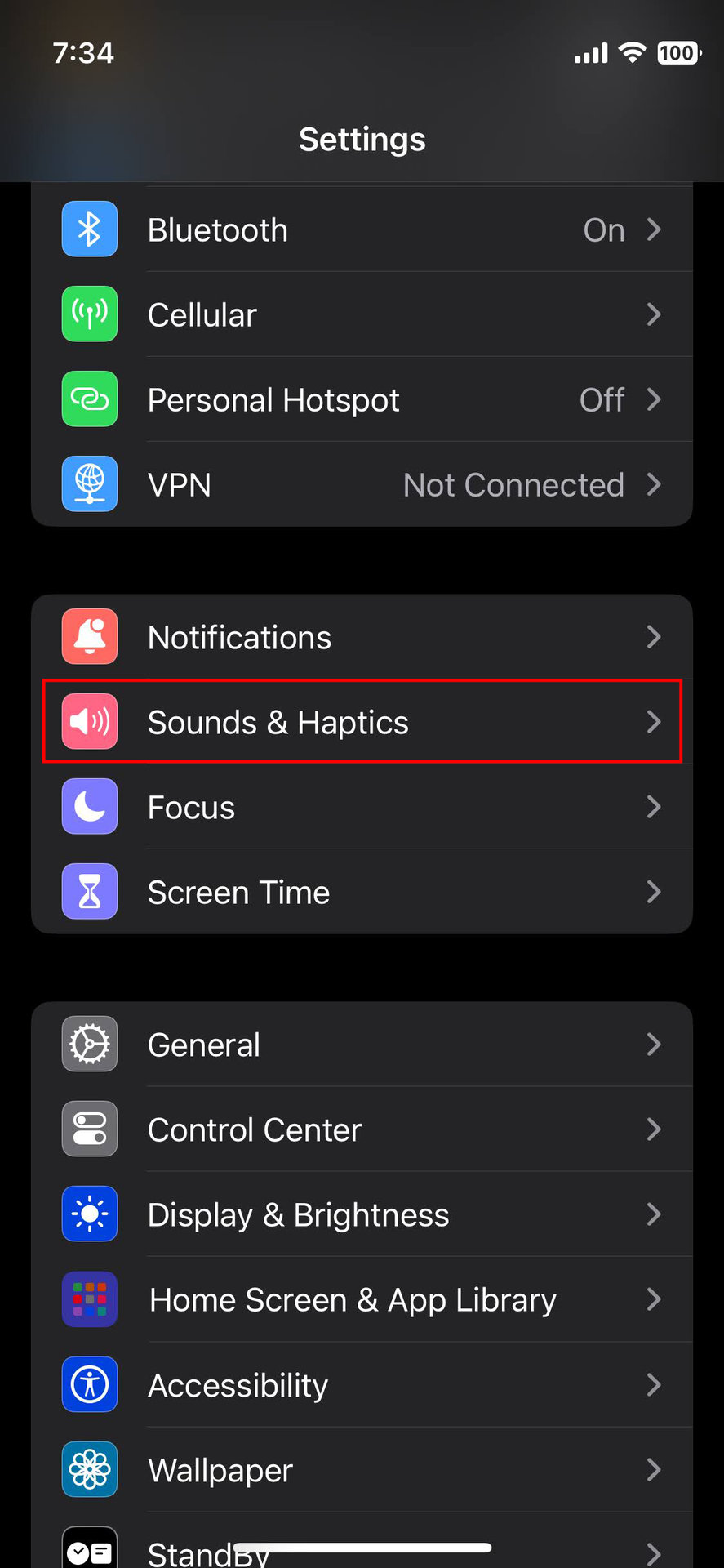Open VPN settings
Image resolution: width=724 pixels, height=1568 pixels.
362,485
